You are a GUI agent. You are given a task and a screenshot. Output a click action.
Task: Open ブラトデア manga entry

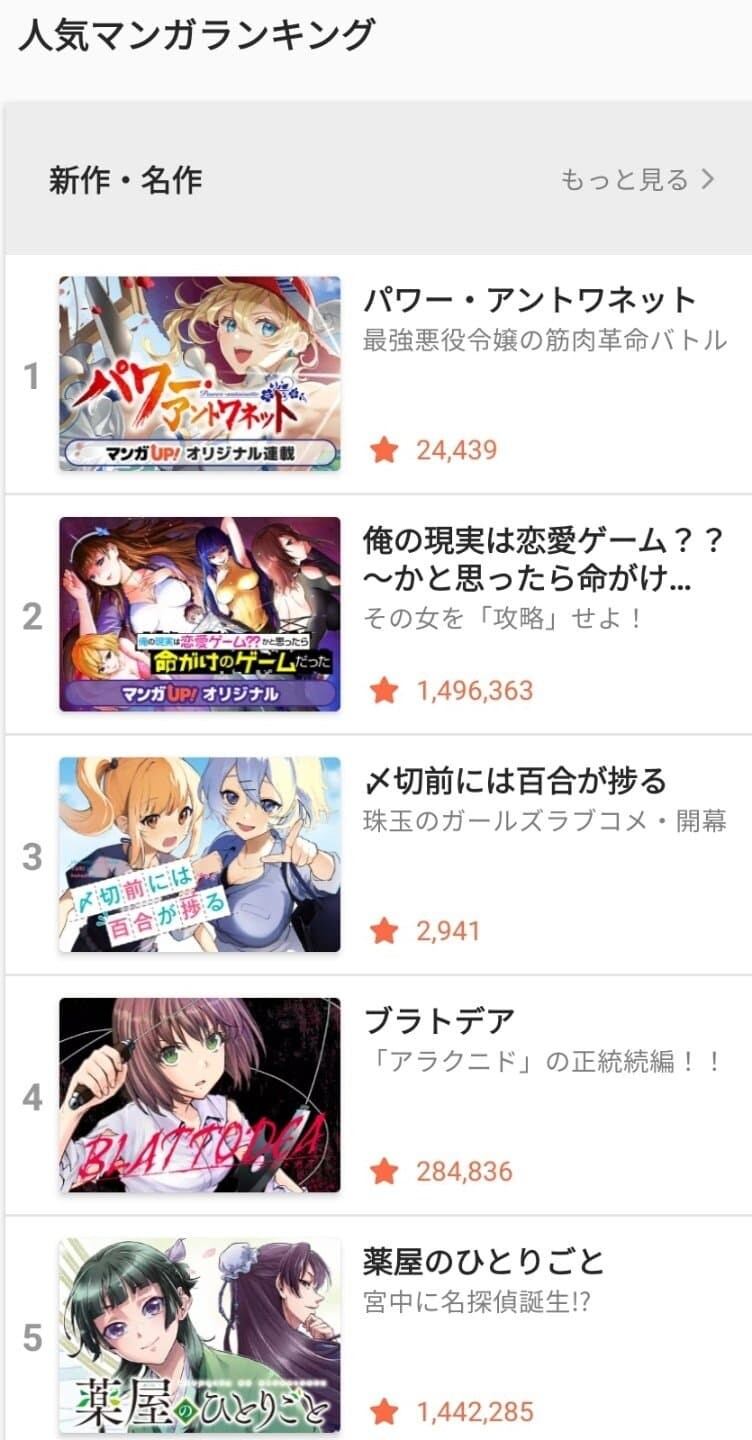click(x=439, y=1021)
